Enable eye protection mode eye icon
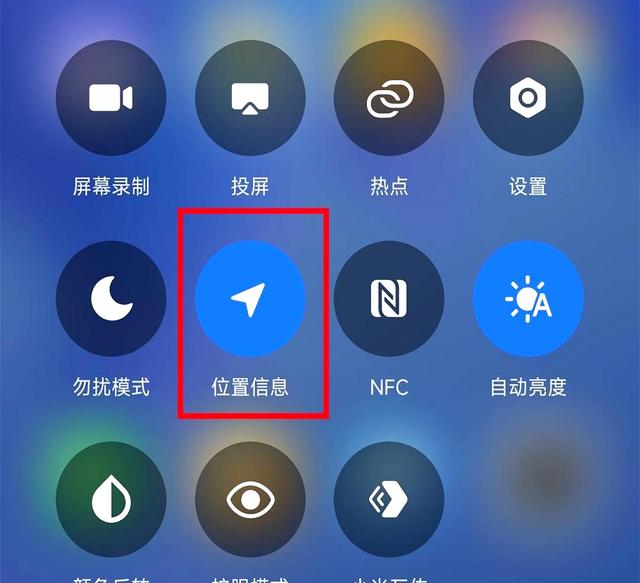This screenshot has width=640, height=583. 250,499
